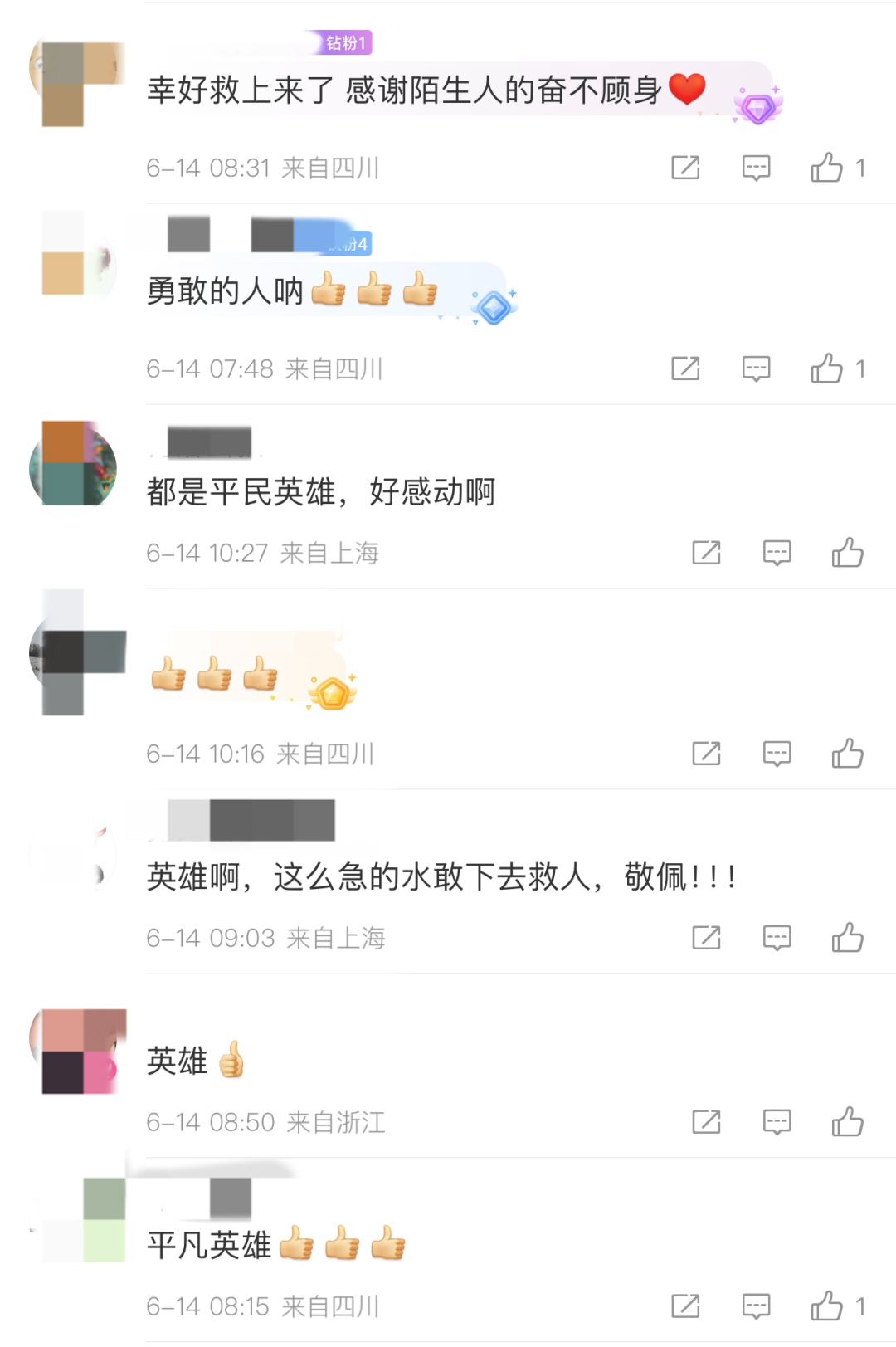
Task: Repost the comment '英雄啊，这么急的水敢下去救人'
Action: (706, 938)
